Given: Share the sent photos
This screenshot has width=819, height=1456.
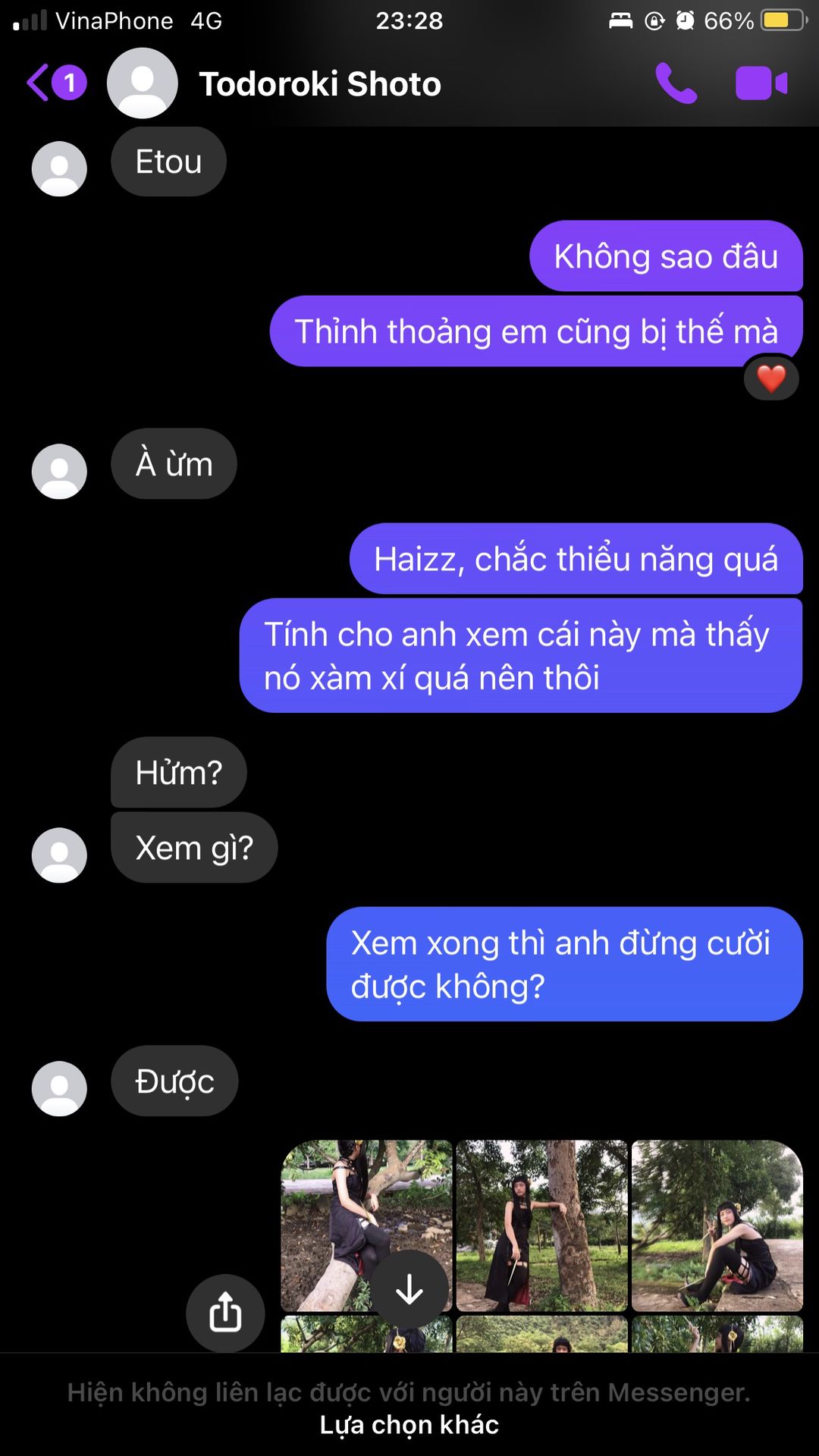Looking at the screenshot, I should coord(225,1313).
